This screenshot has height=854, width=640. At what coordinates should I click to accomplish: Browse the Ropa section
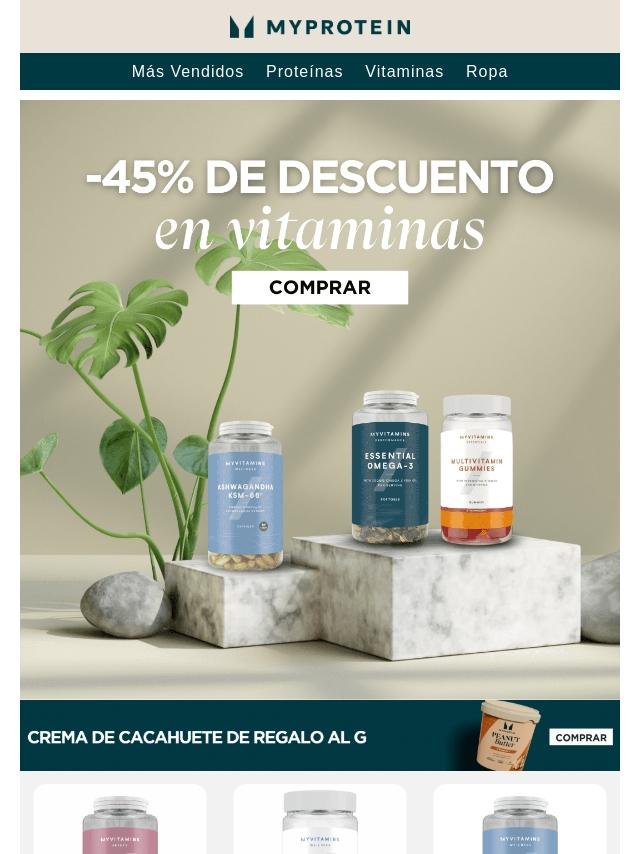coord(486,72)
